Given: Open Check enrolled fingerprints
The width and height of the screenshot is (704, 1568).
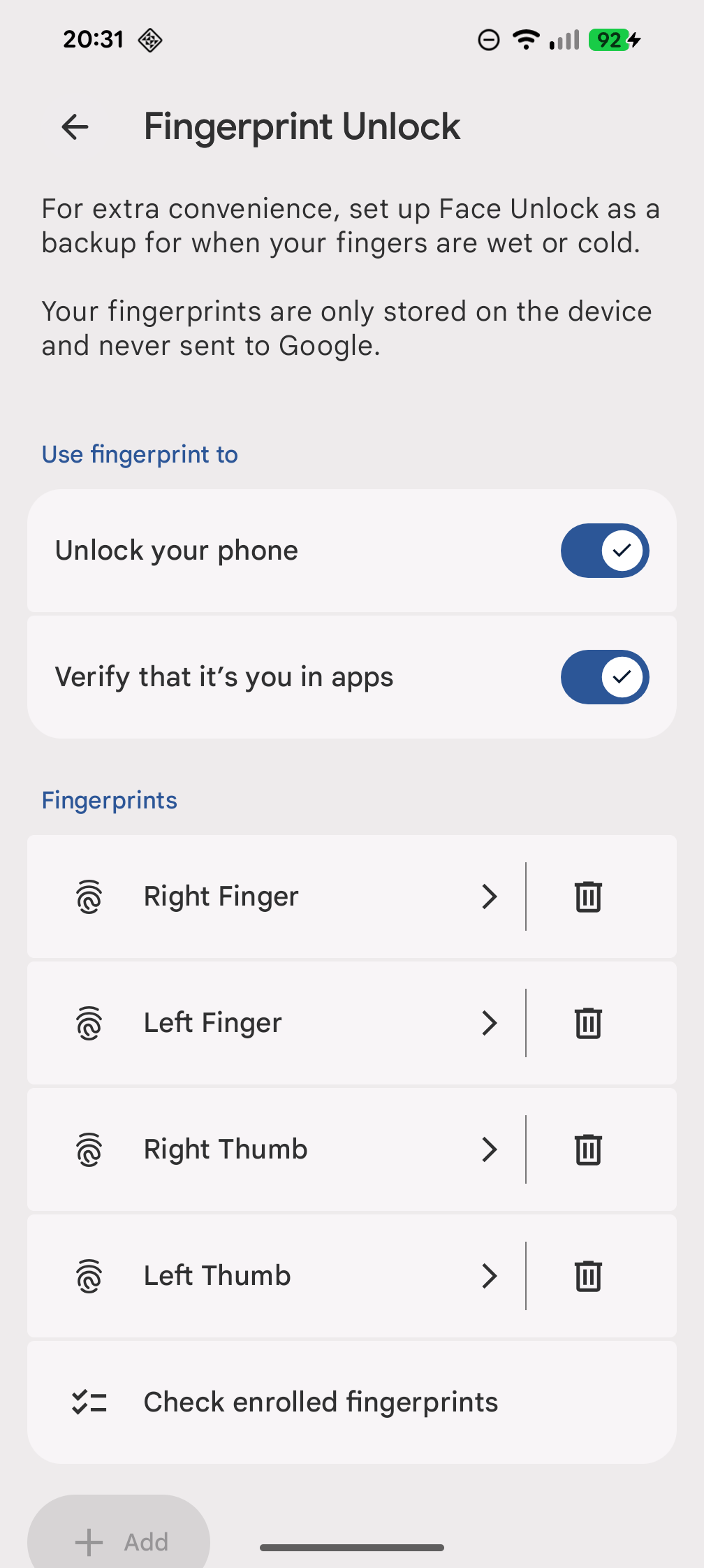Looking at the screenshot, I should 321,1402.
